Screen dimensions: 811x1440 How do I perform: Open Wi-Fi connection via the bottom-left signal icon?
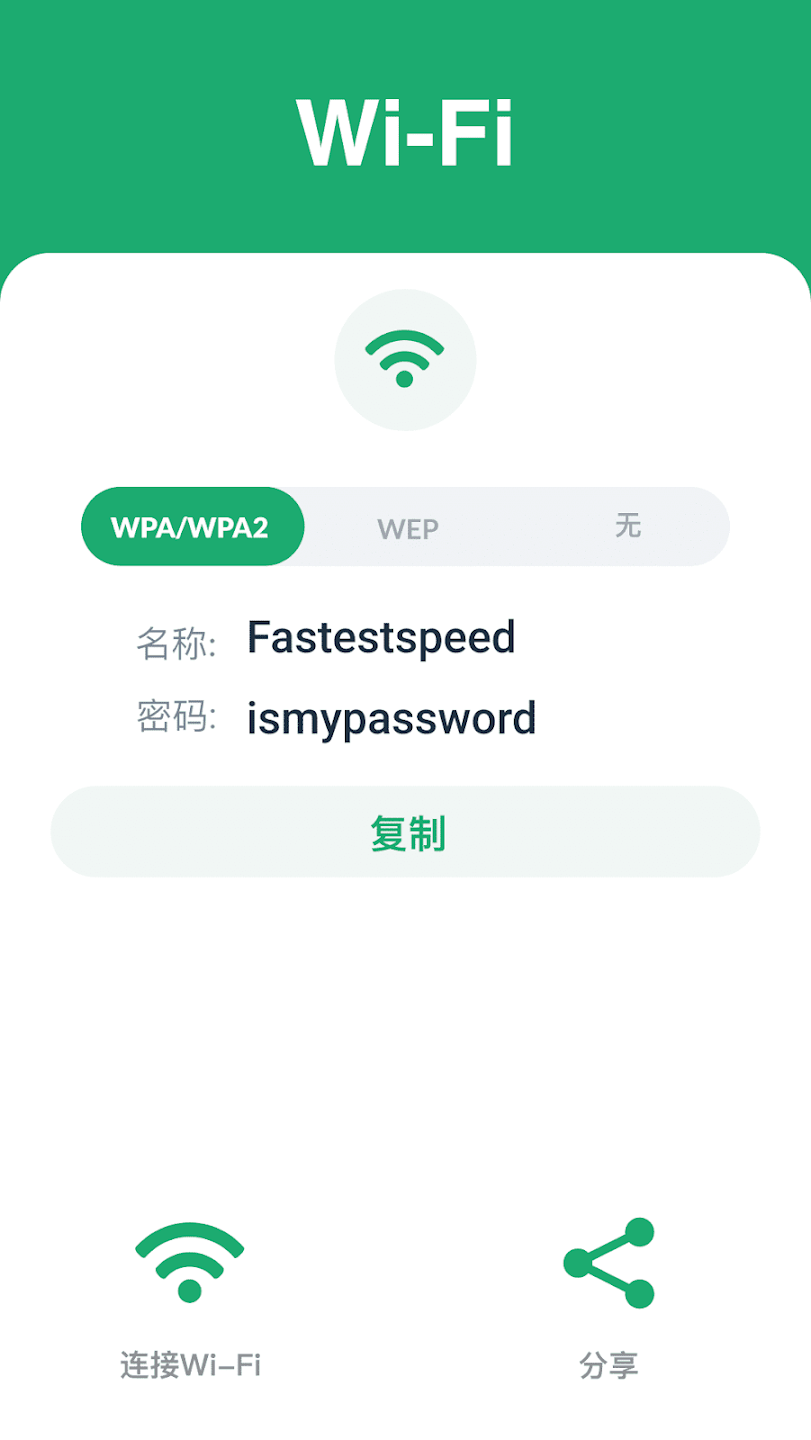pyautogui.click(x=190, y=1263)
